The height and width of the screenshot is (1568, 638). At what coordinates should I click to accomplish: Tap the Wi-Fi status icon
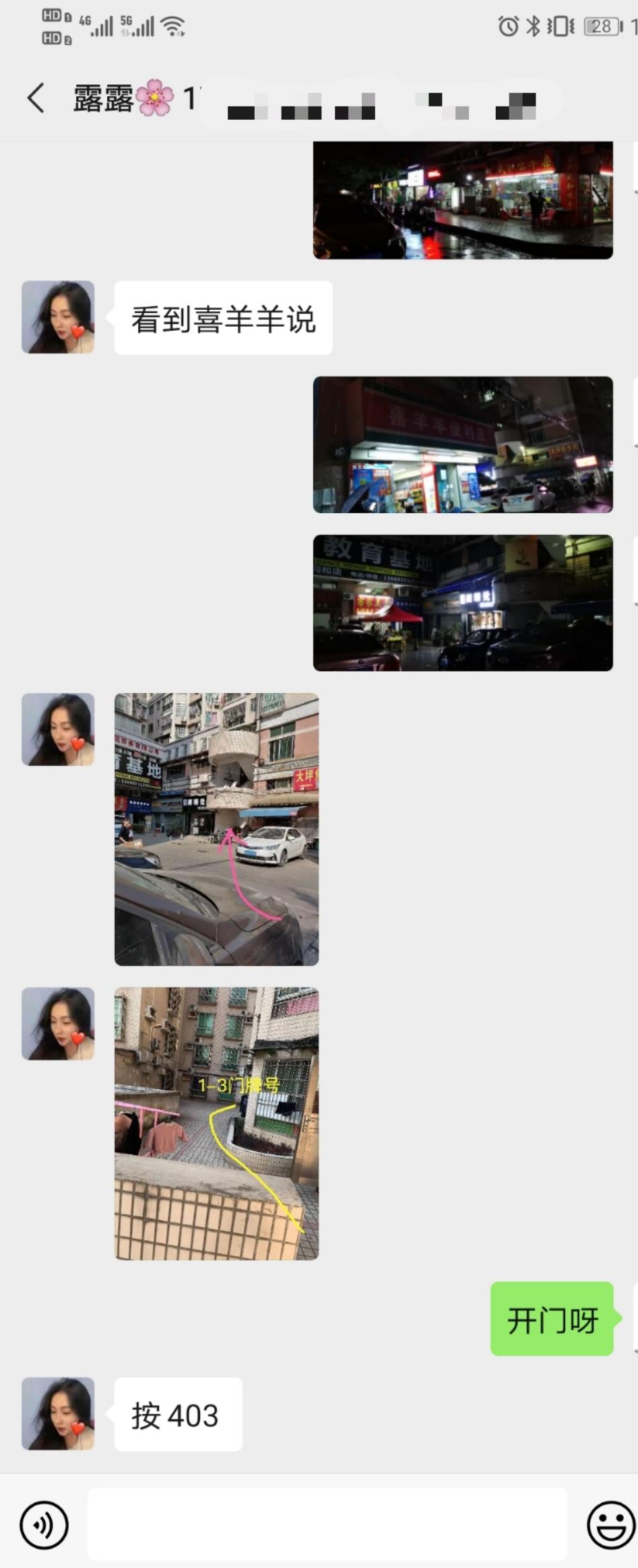(x=172, y=26)
